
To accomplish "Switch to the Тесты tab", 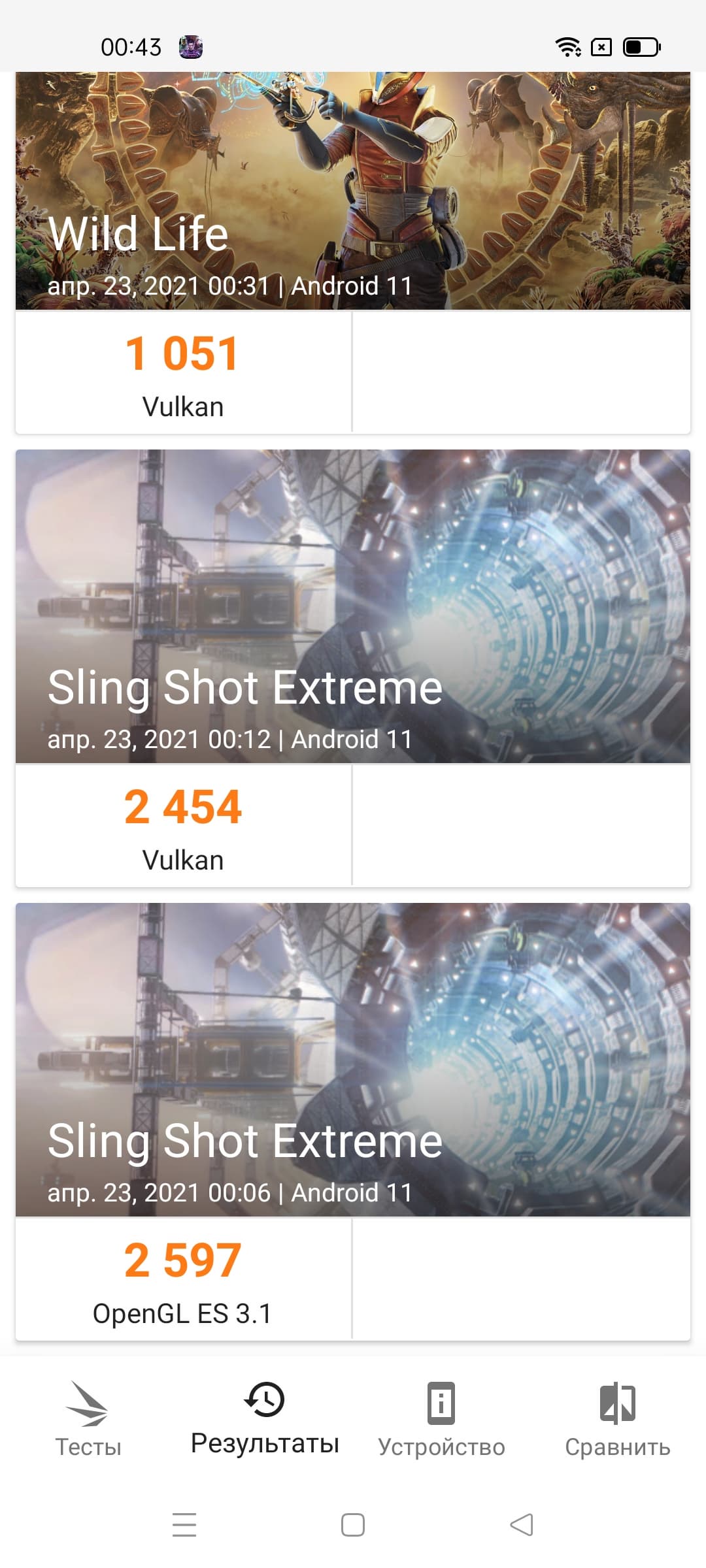I will [x=88, y=1418].
